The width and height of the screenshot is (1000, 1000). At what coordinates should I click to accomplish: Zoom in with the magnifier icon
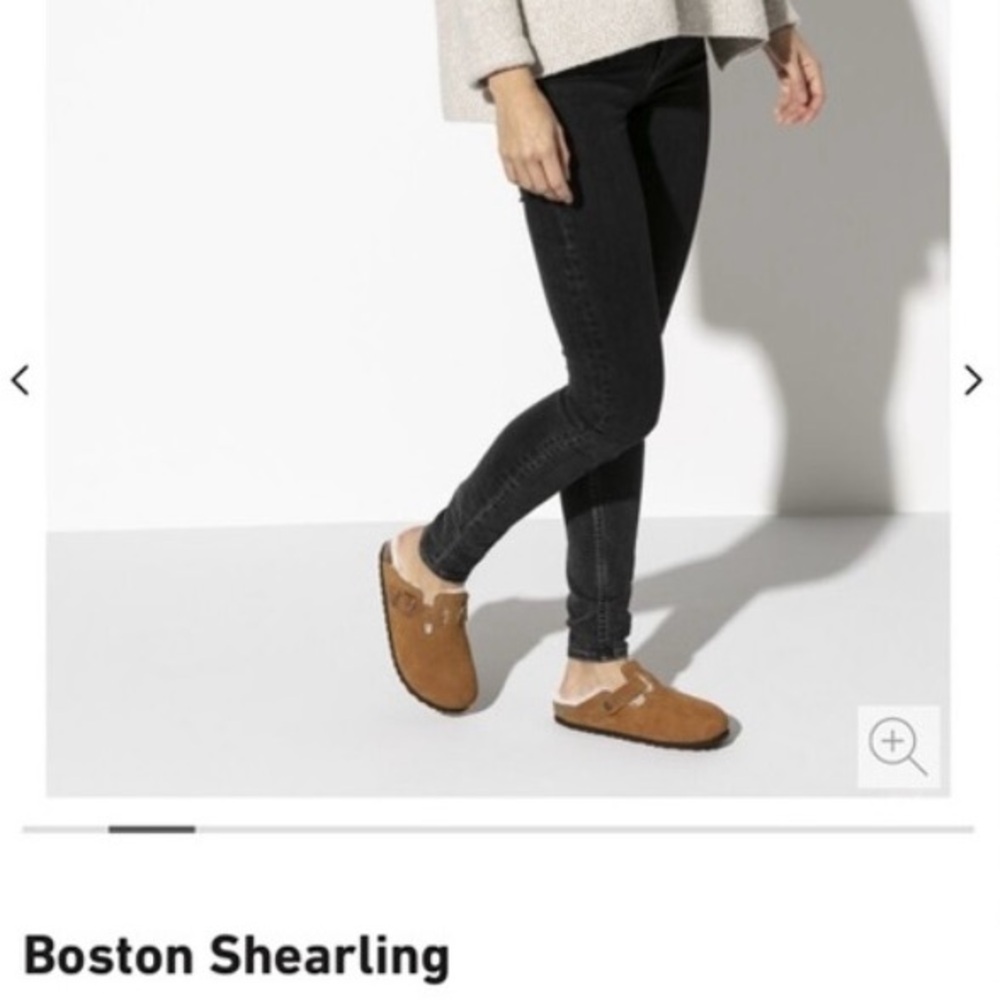coord(898,748)
